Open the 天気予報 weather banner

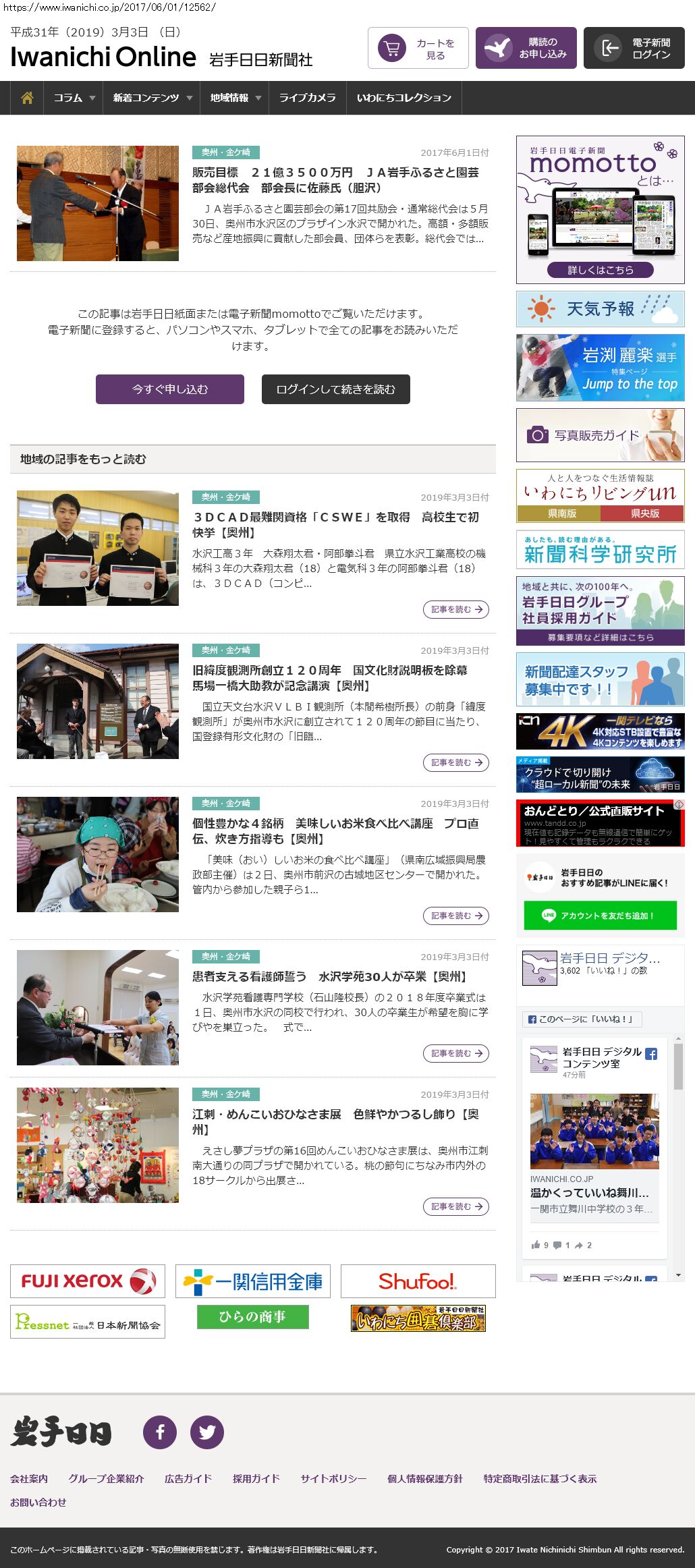tap(600, 309)
